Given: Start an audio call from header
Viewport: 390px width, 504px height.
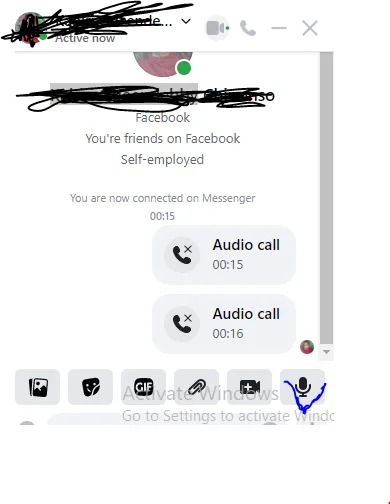Looking at the screenshot, I should coord(248,28).
